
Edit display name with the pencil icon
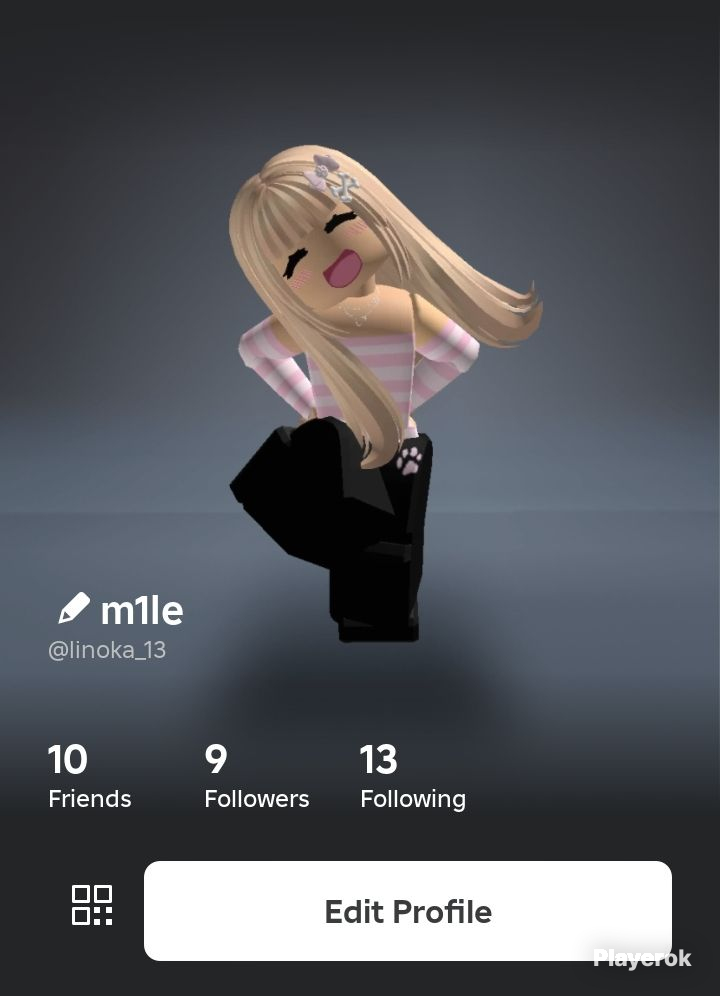[x=74, y=608]
